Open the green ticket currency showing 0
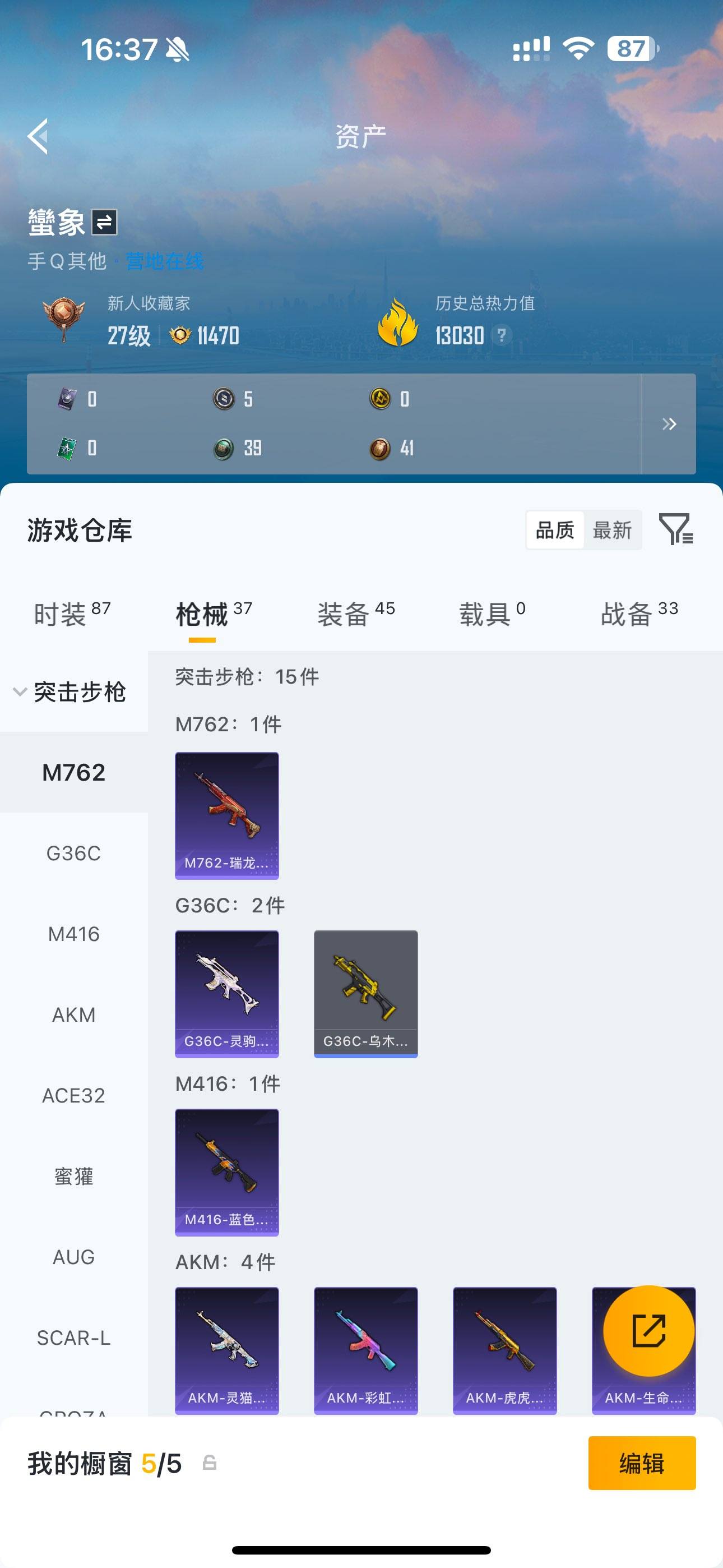The width and height of the screenshot is (723, 1568). click(67, 448)
